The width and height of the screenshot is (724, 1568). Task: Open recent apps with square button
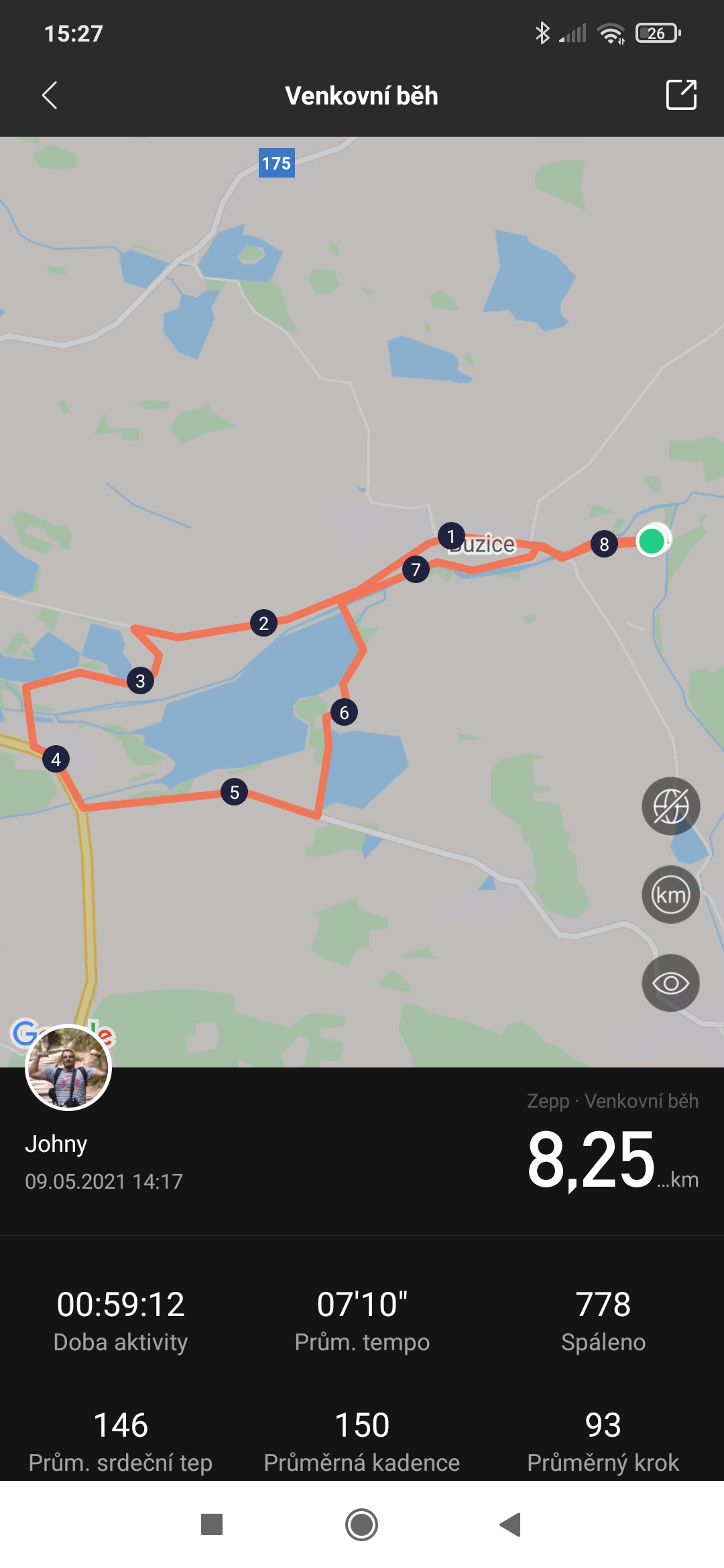[x=212, y=1524]
